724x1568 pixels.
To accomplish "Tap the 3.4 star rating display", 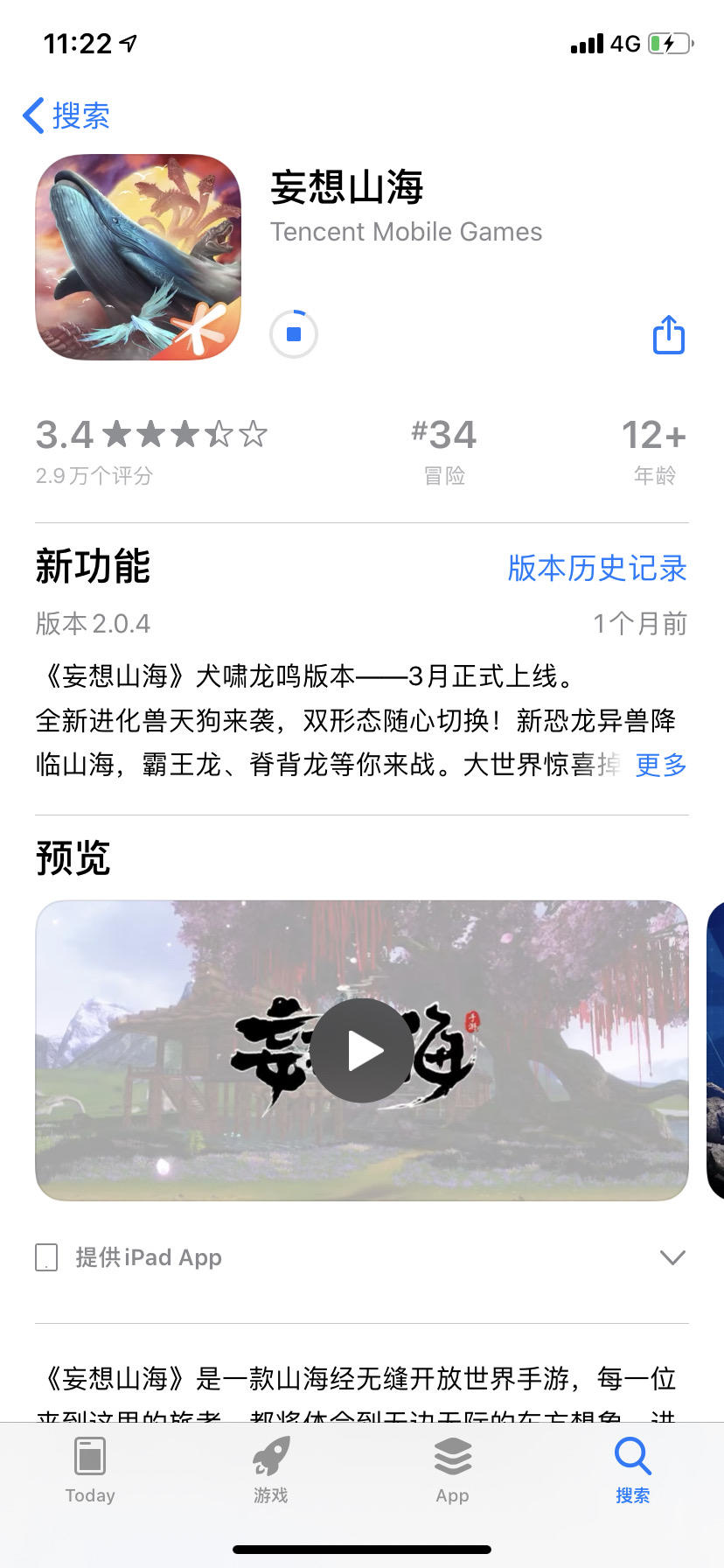I will (149, 435).
